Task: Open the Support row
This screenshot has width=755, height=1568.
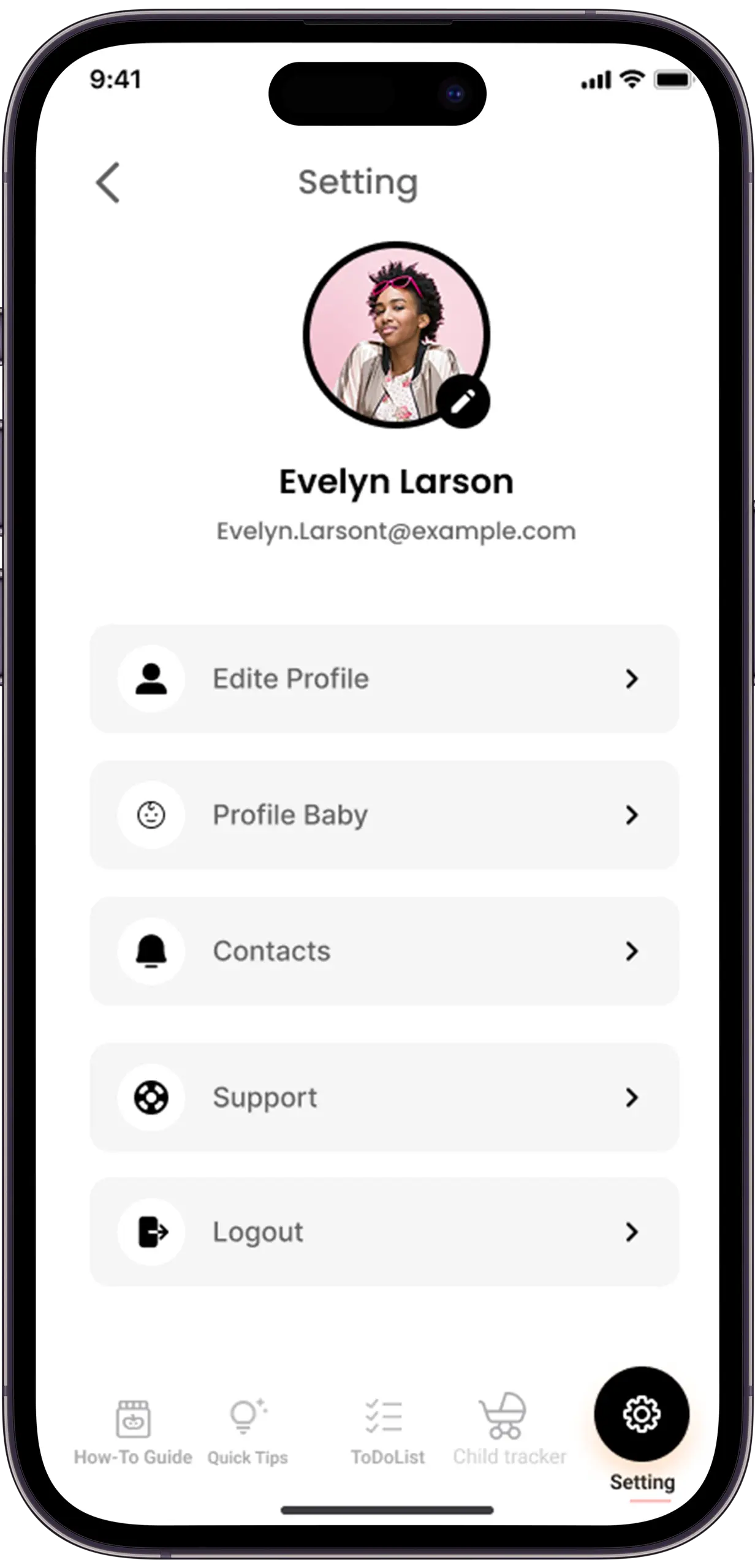Action: [x=384, y=1097]
